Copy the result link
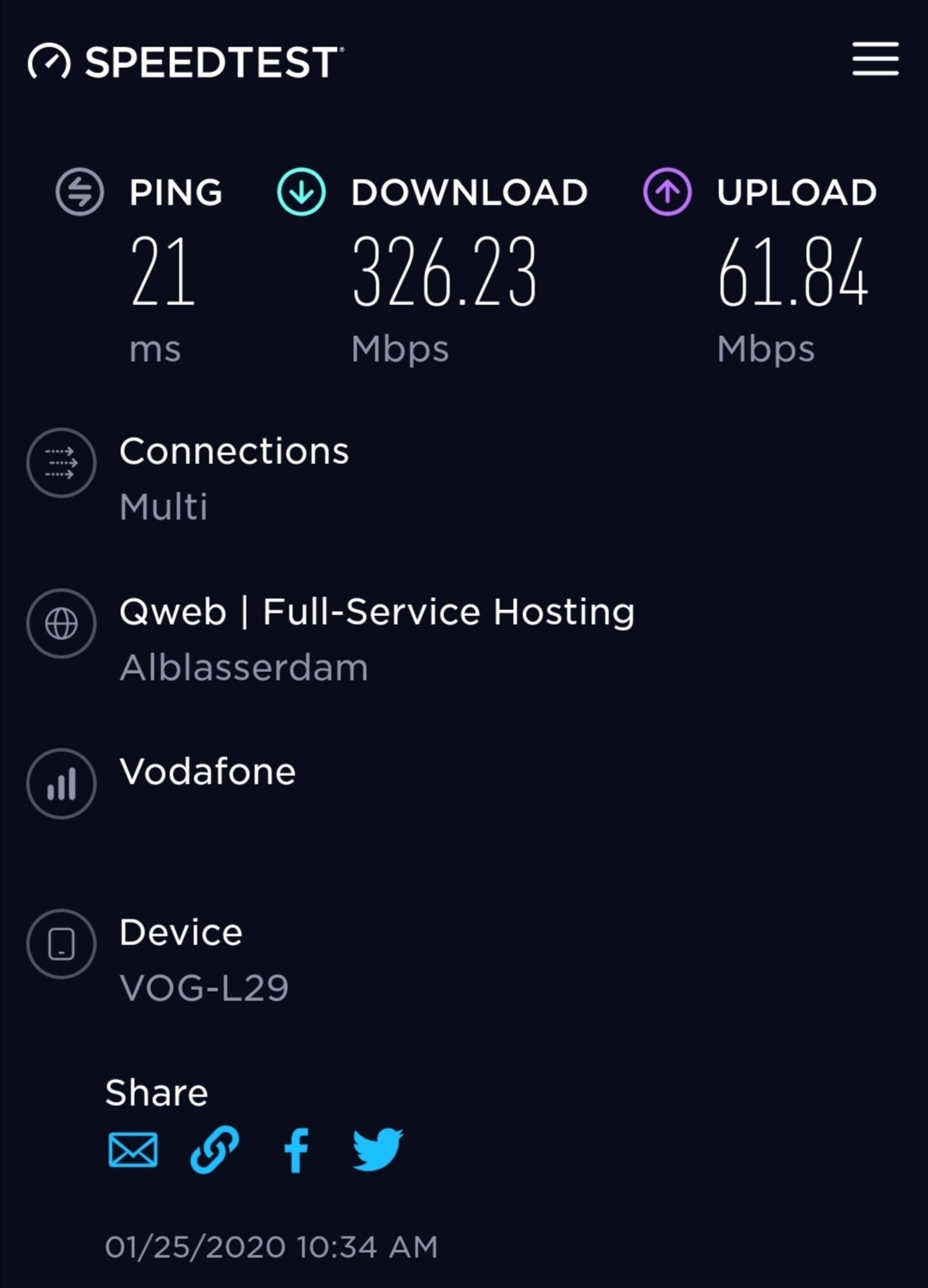The width and height of the screenshot is (928, 1288). coord(214,1150)
